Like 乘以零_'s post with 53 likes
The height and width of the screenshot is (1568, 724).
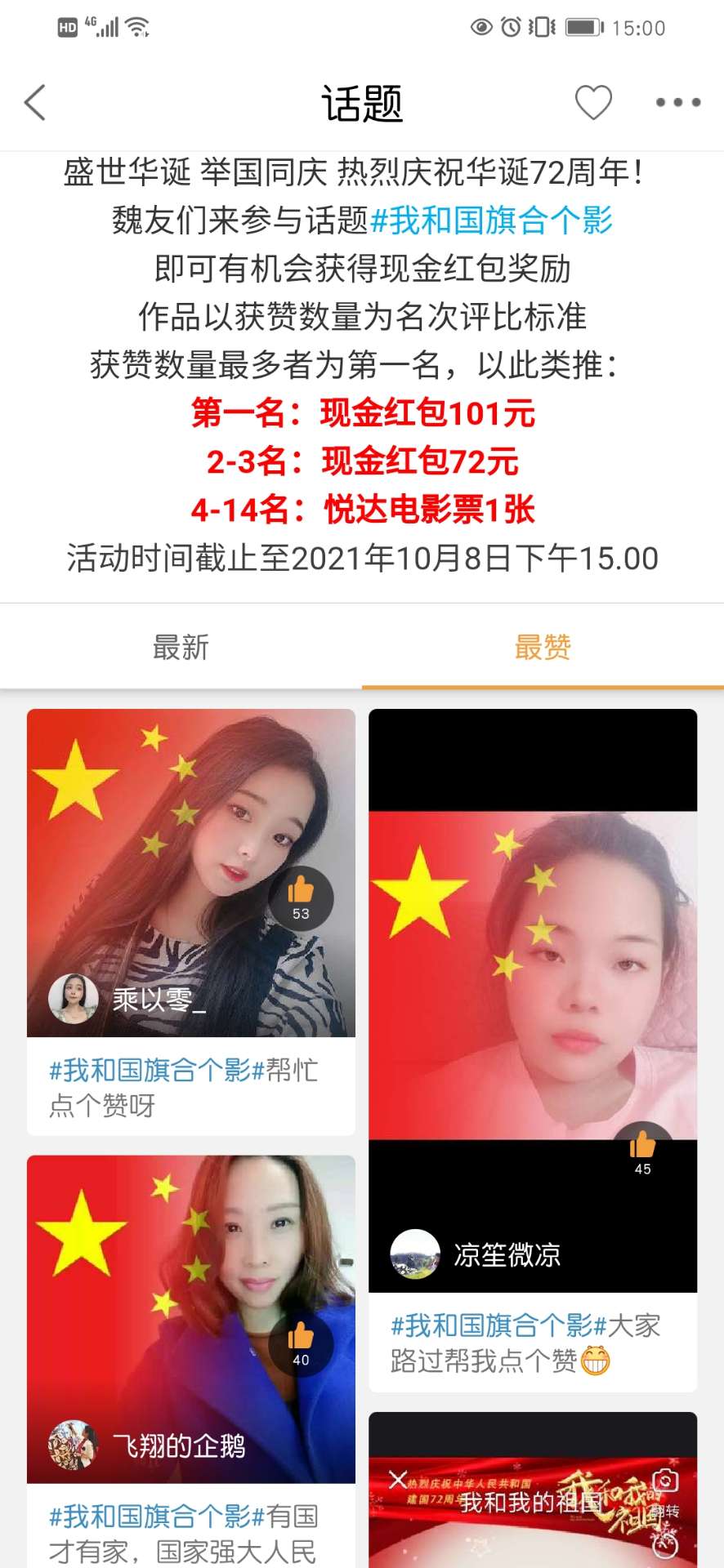[x=301, y=898]
